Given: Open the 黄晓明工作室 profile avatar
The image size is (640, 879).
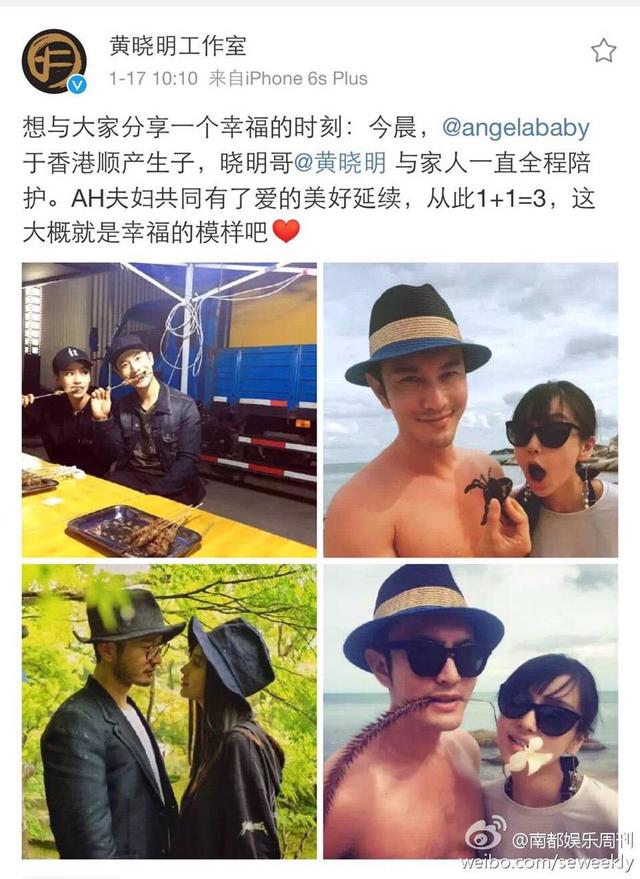Looking at the screenshot, I should pyautogui.click(x=54, y=61).
